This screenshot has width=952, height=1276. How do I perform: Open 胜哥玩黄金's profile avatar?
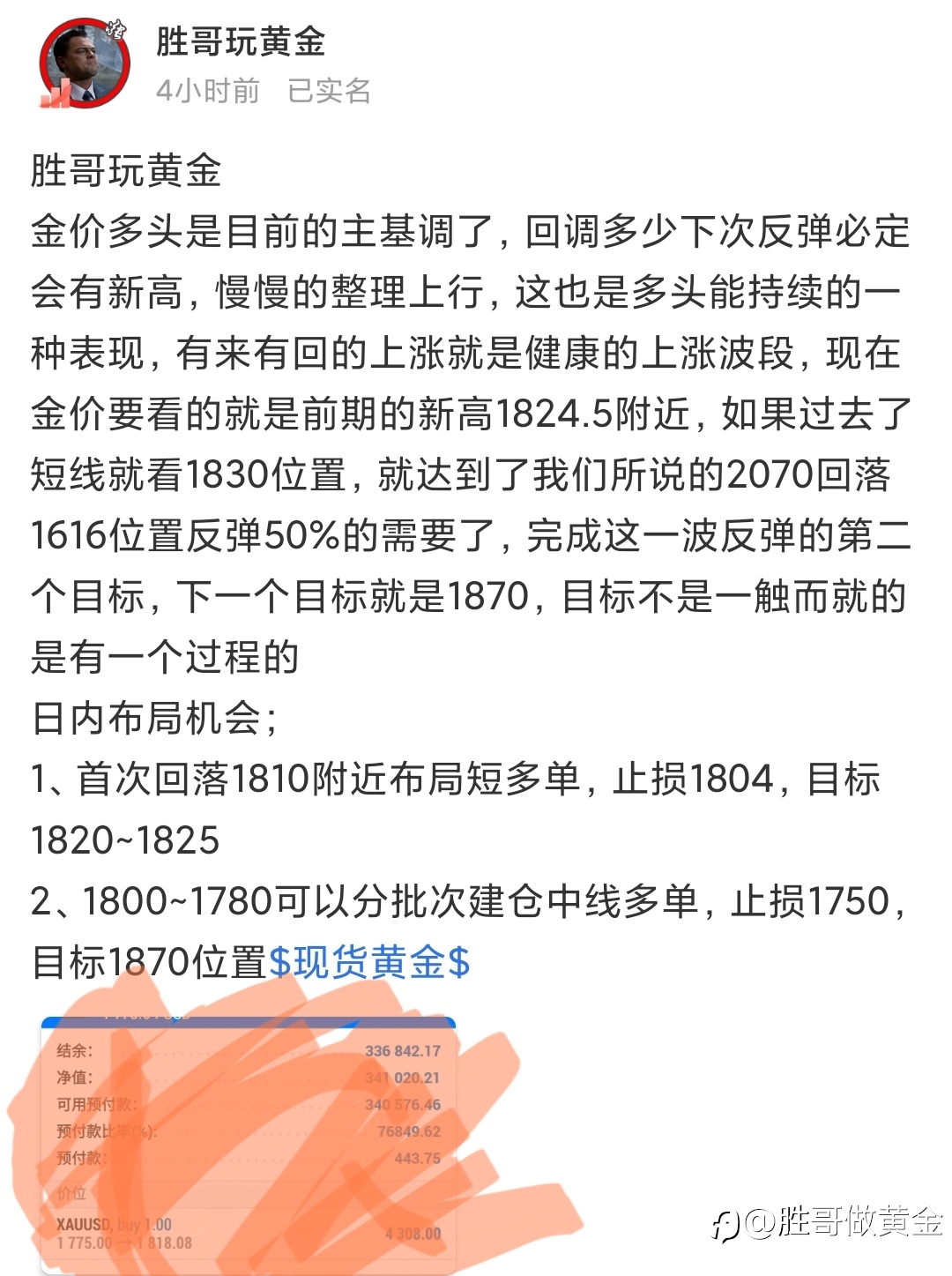tap(85, 63)
